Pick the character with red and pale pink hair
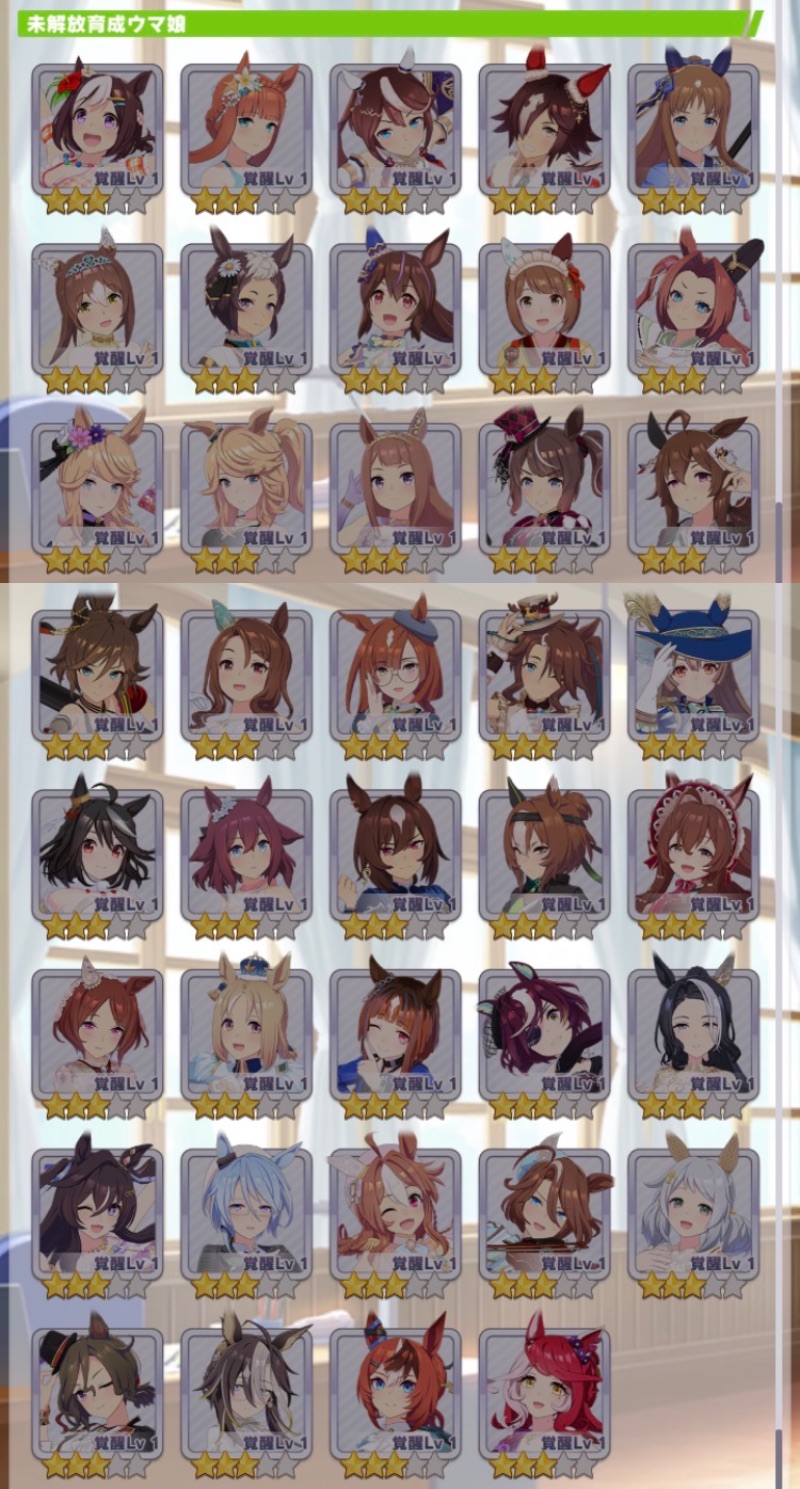 544,1392
